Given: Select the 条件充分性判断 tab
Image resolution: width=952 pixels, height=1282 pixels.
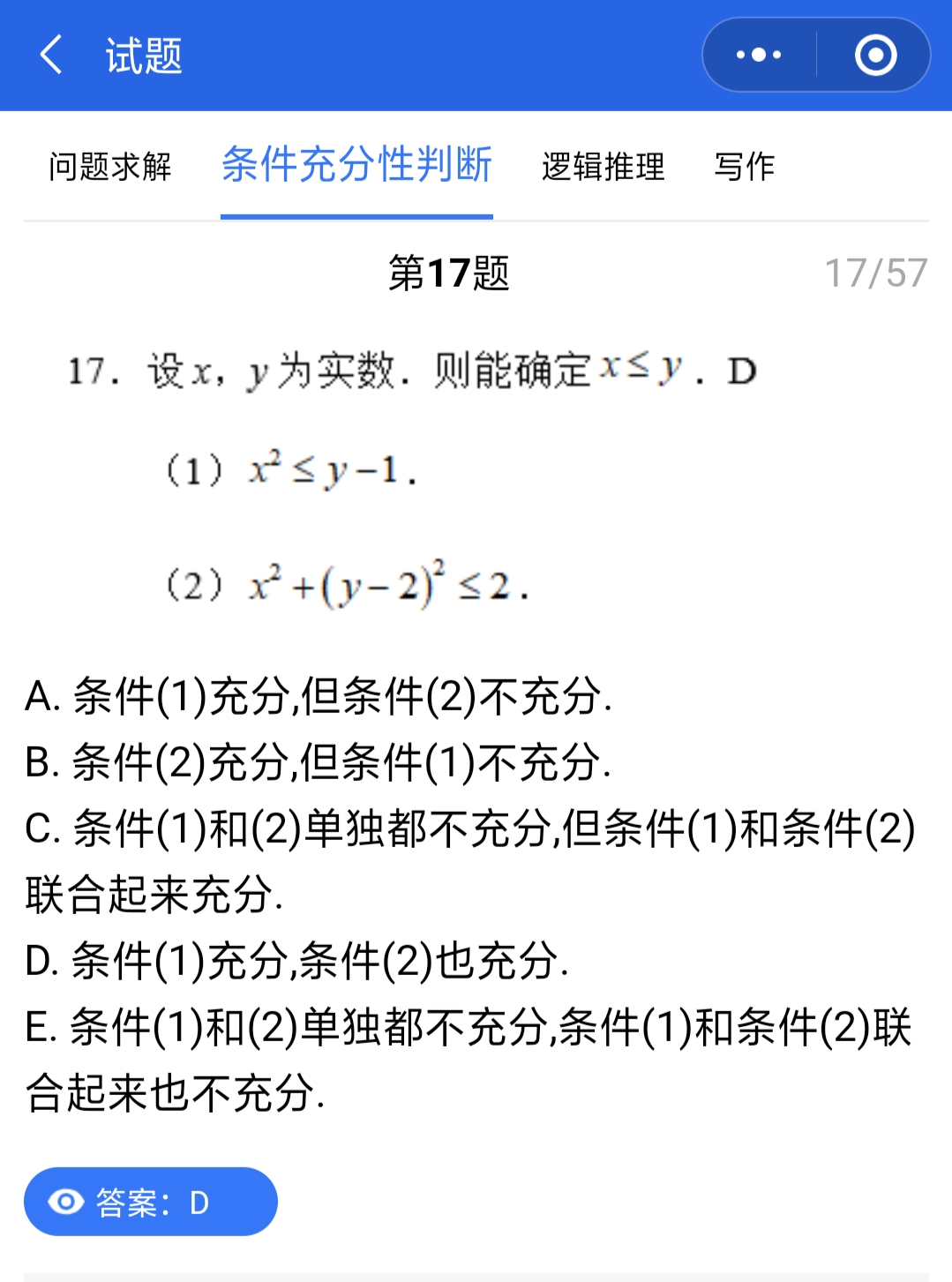Looking at the screenshot, I should 357,167.
